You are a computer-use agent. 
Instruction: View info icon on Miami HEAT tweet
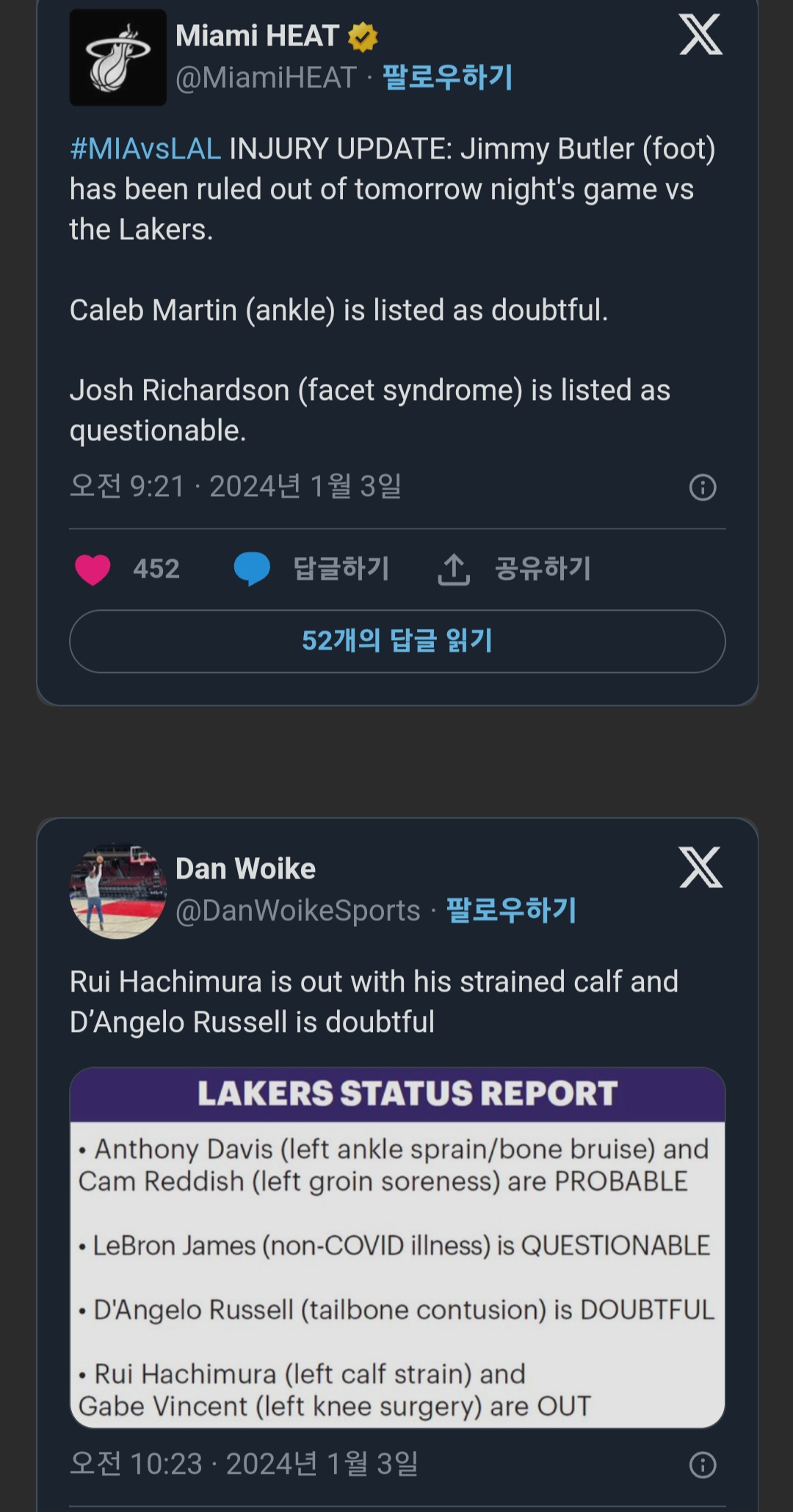point(703,487)
